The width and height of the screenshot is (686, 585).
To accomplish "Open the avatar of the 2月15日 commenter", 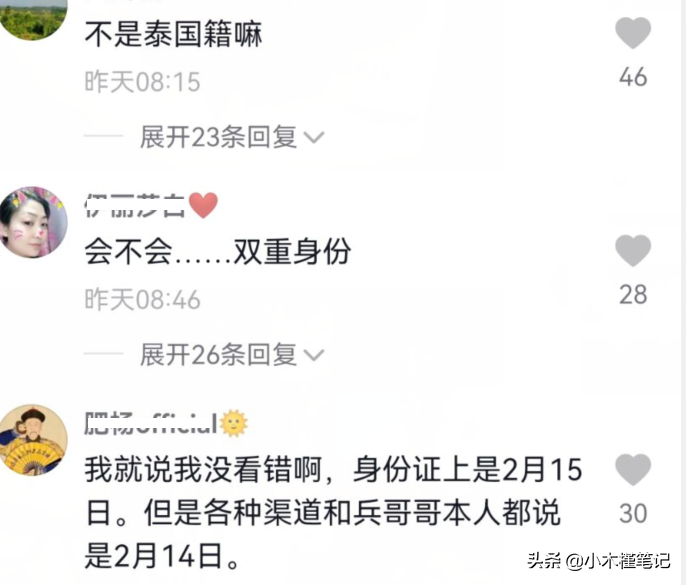I will tap(33, 440).
